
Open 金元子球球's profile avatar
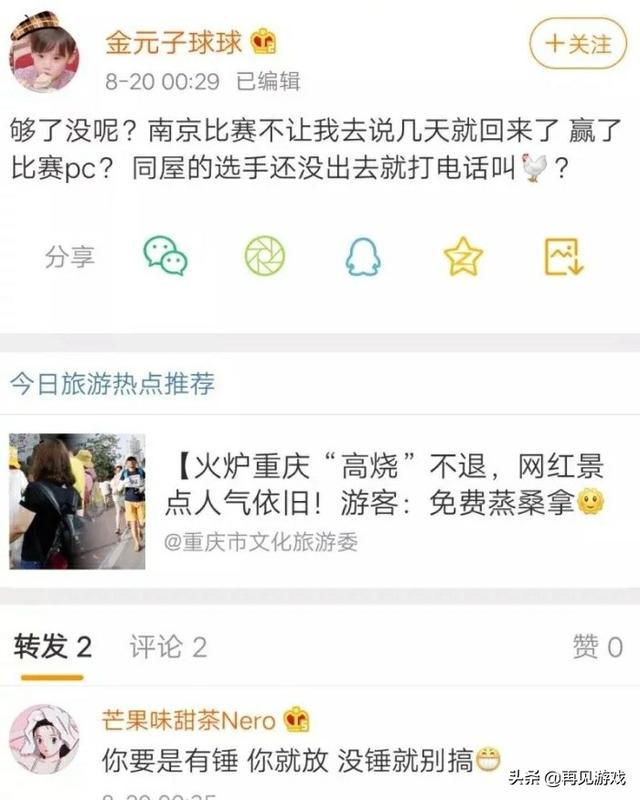tap(44, 52)
